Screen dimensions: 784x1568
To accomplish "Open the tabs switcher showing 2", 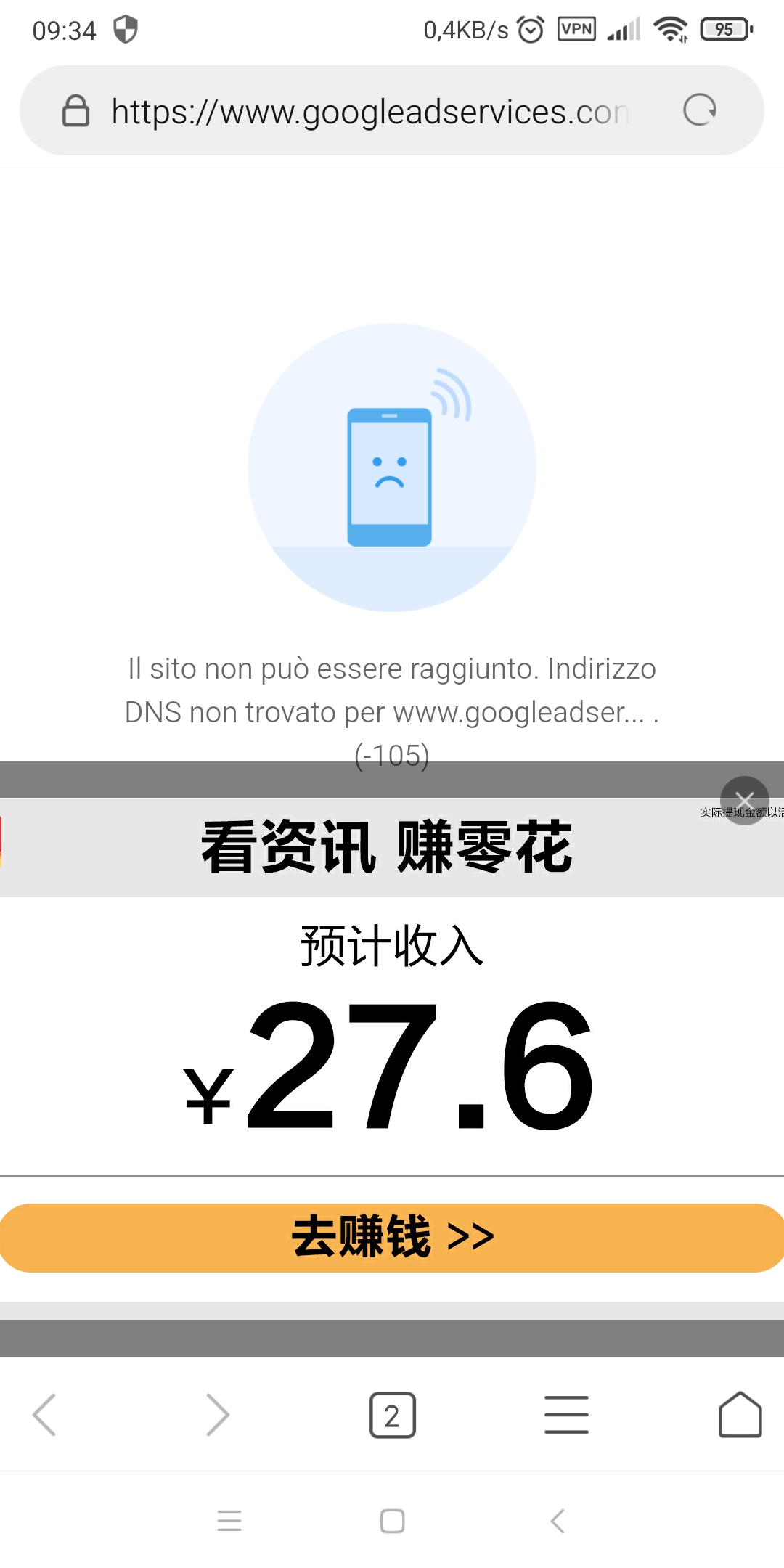I will (392, 1415).
